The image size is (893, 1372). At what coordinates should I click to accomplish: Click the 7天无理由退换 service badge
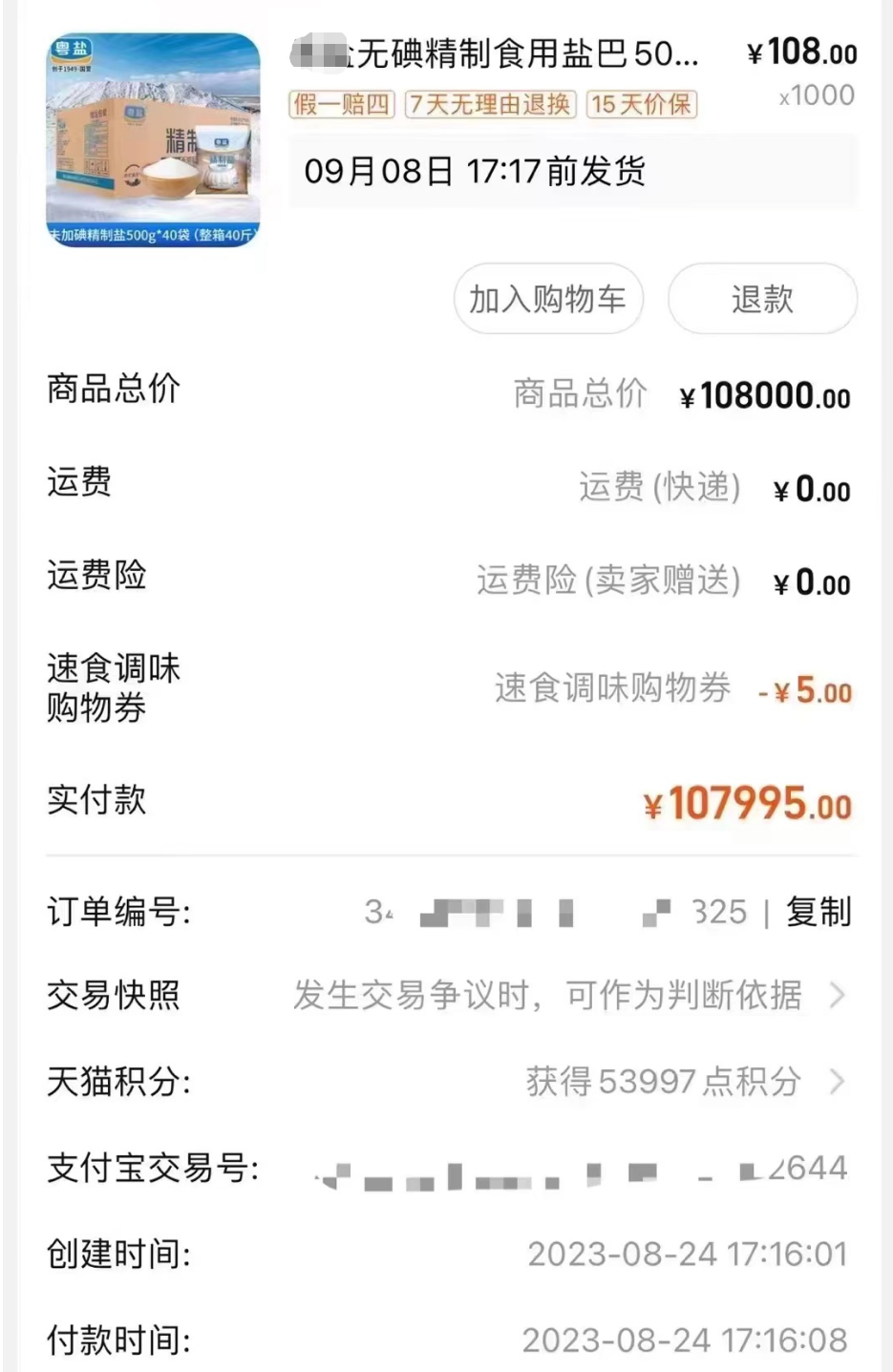pos(490,105)
